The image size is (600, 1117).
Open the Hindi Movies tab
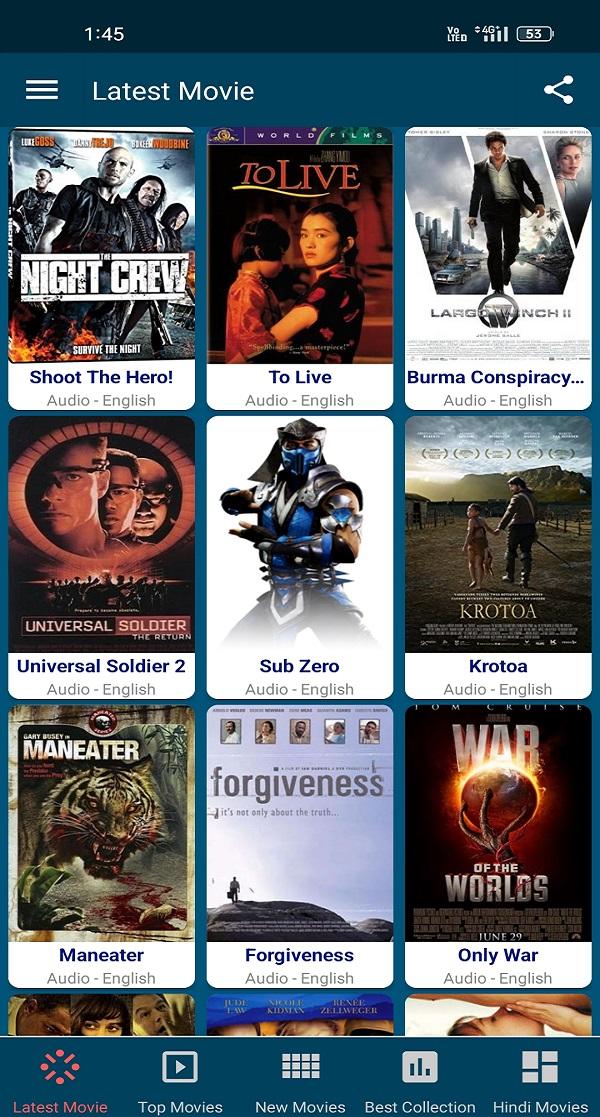tap(540, 1080)
